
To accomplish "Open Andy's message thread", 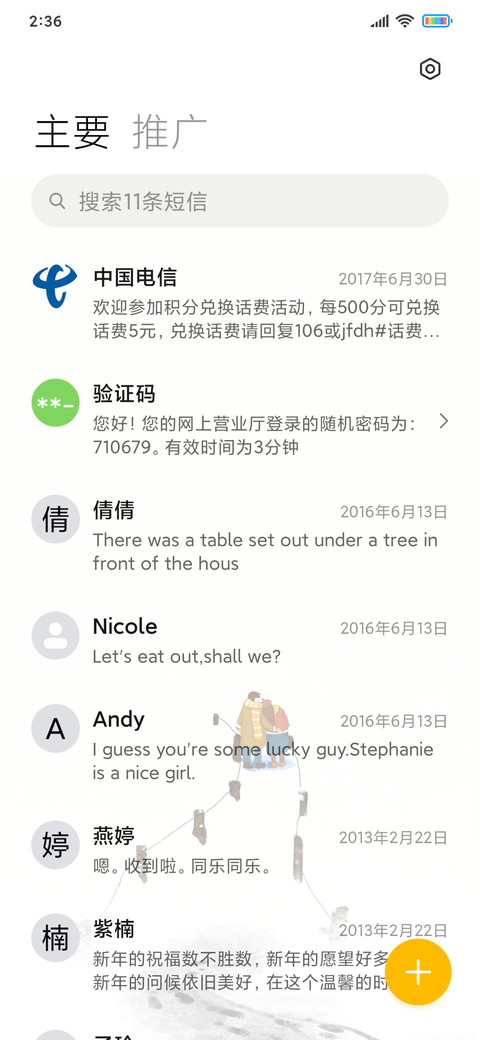I will [240, 746].
